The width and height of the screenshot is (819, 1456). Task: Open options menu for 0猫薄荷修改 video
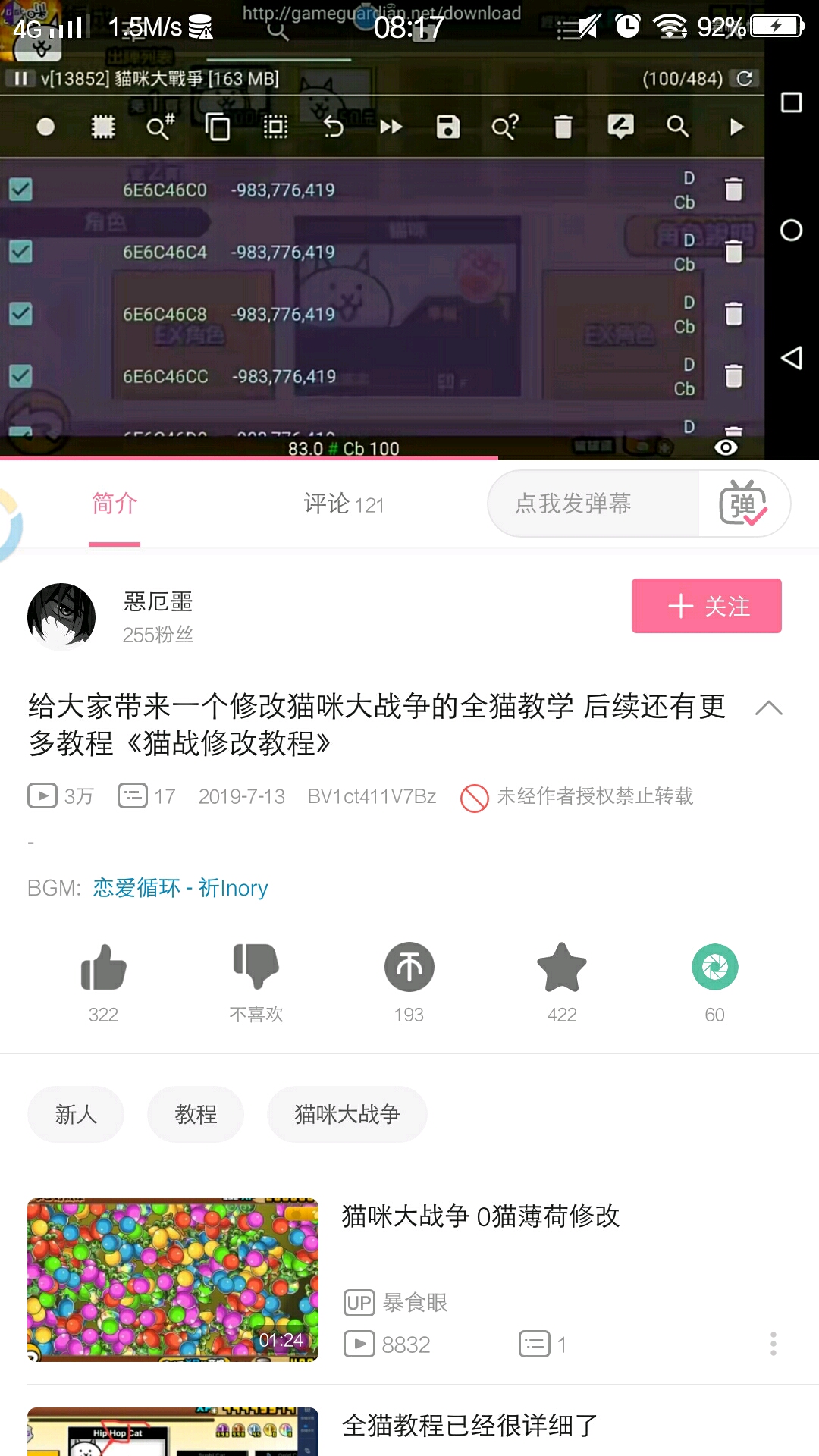(x=773, y=1344)
